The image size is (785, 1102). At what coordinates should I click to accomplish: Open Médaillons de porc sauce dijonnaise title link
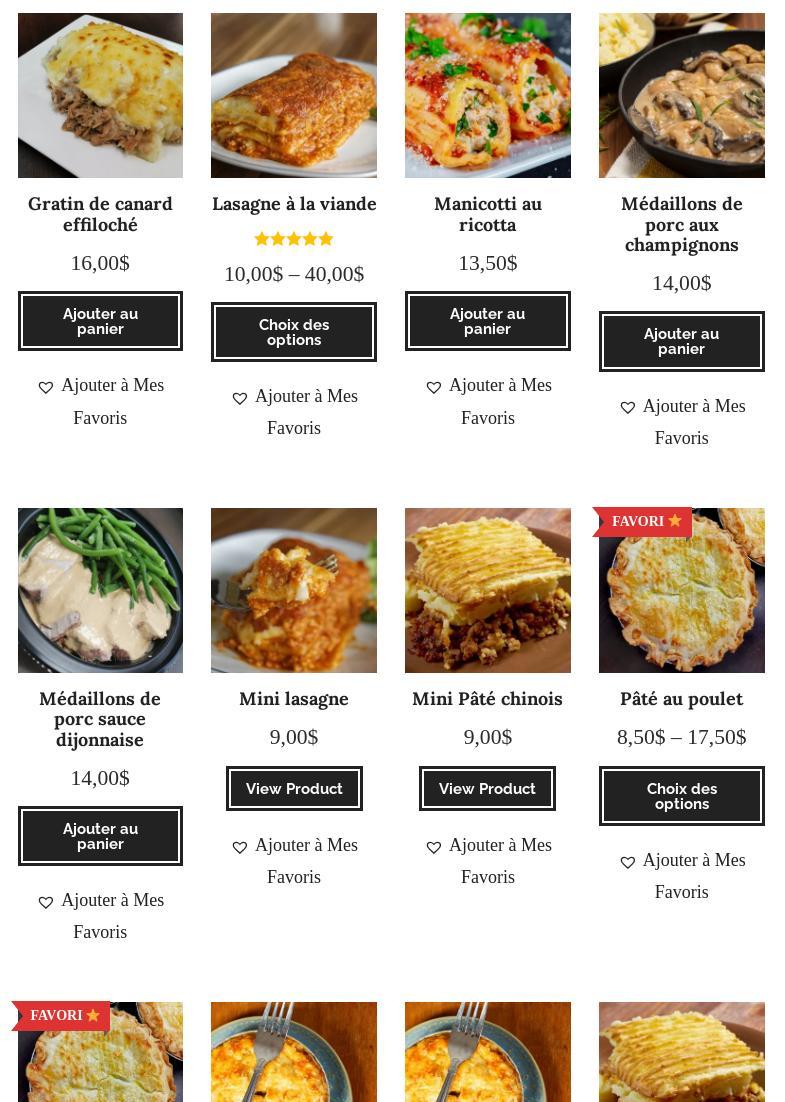[100, 719]
